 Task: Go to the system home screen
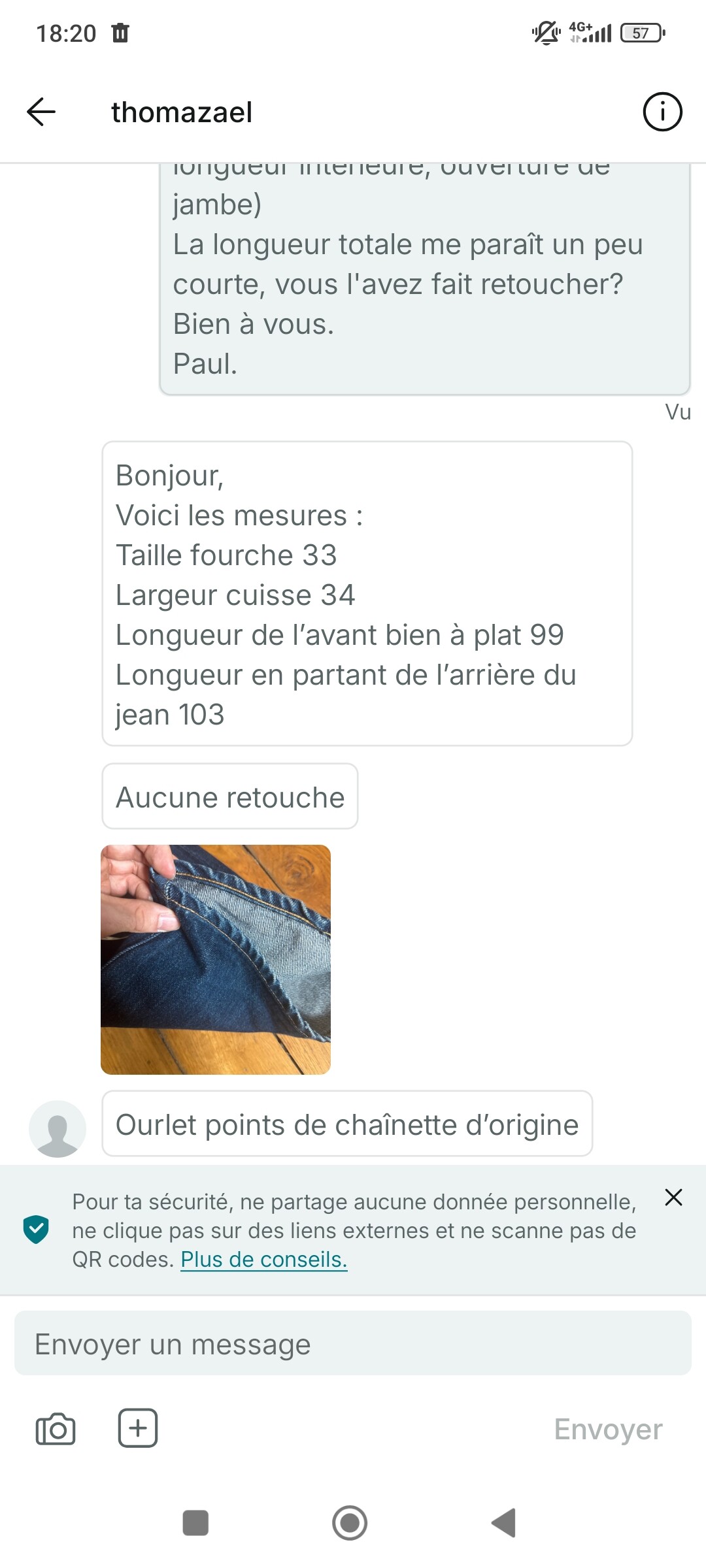point(350,1523)
